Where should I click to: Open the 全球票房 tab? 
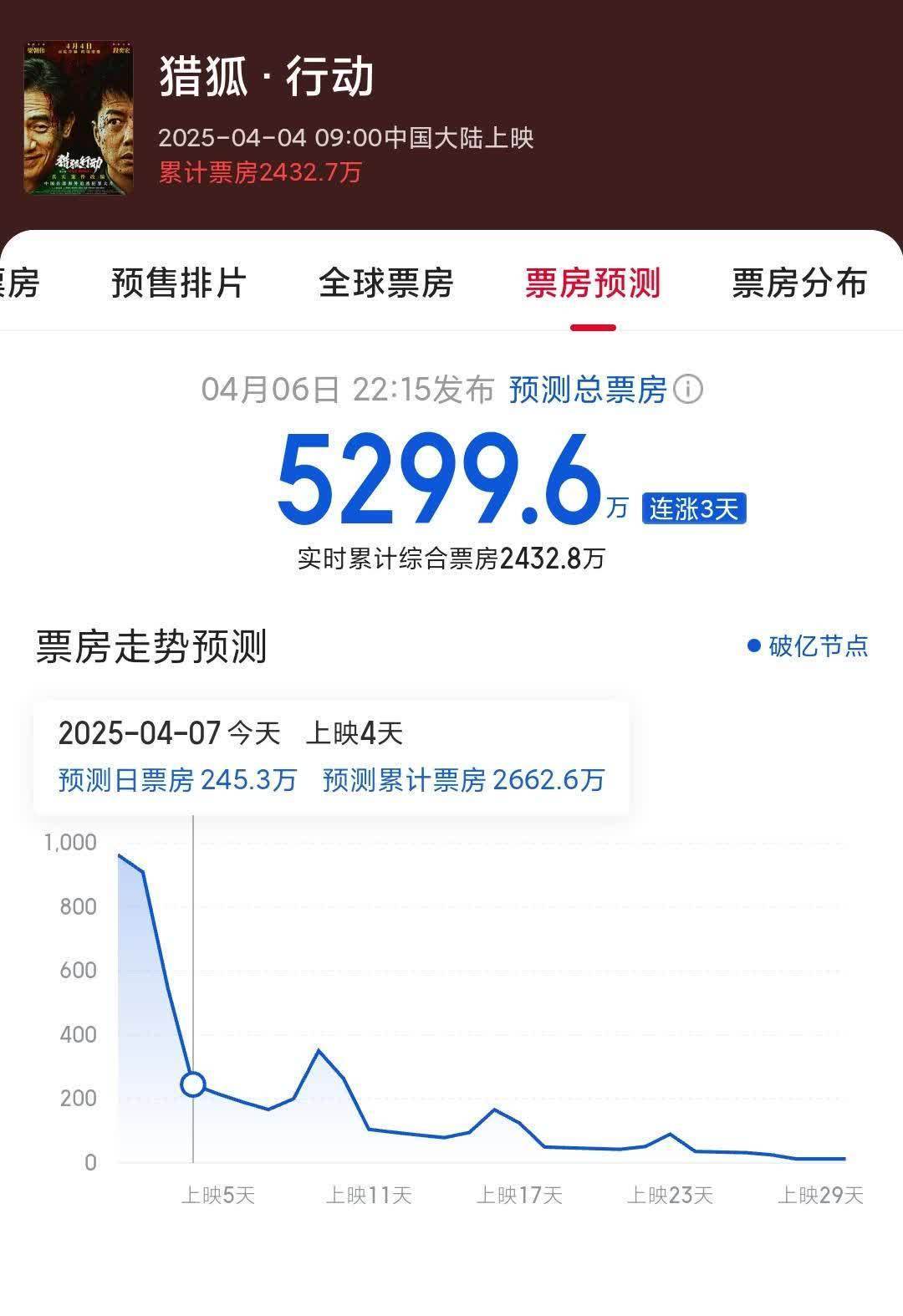pos(385,283)
